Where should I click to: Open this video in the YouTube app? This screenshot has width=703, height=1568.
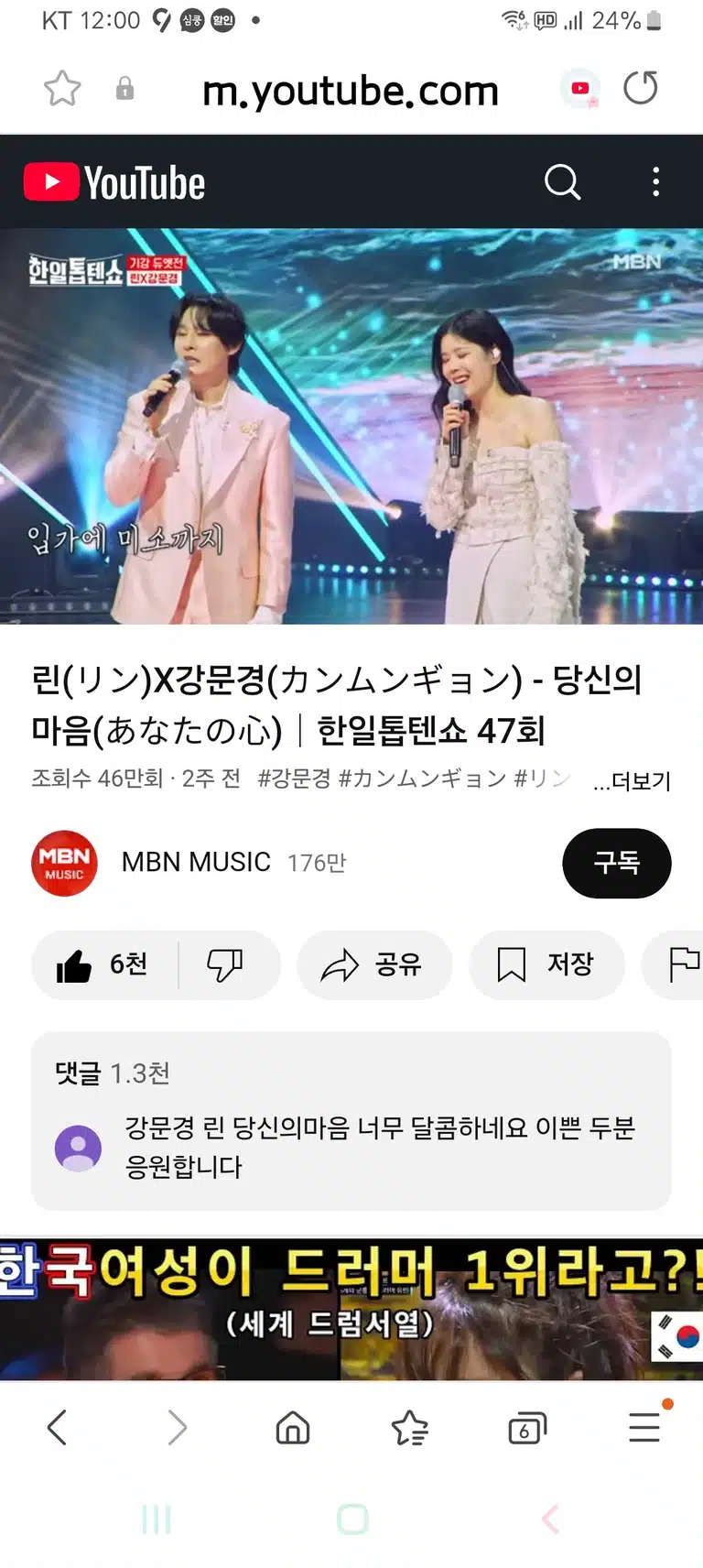point(580,89)
